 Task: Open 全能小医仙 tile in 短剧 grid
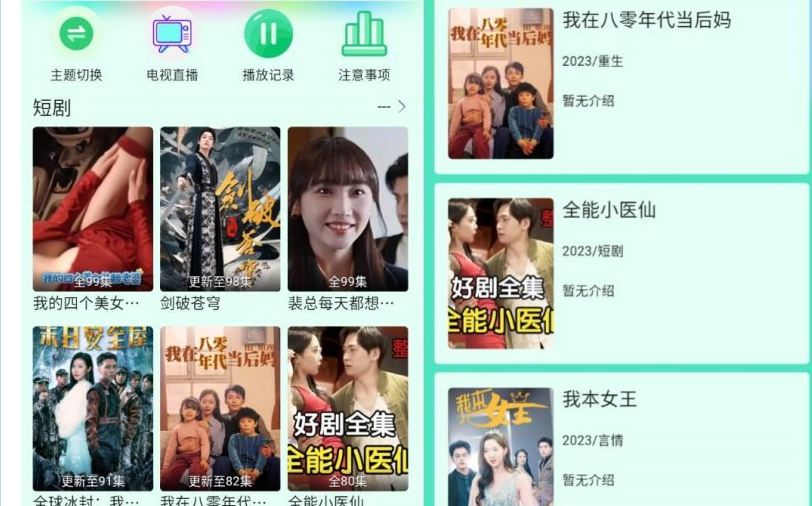tap(347, 408)
